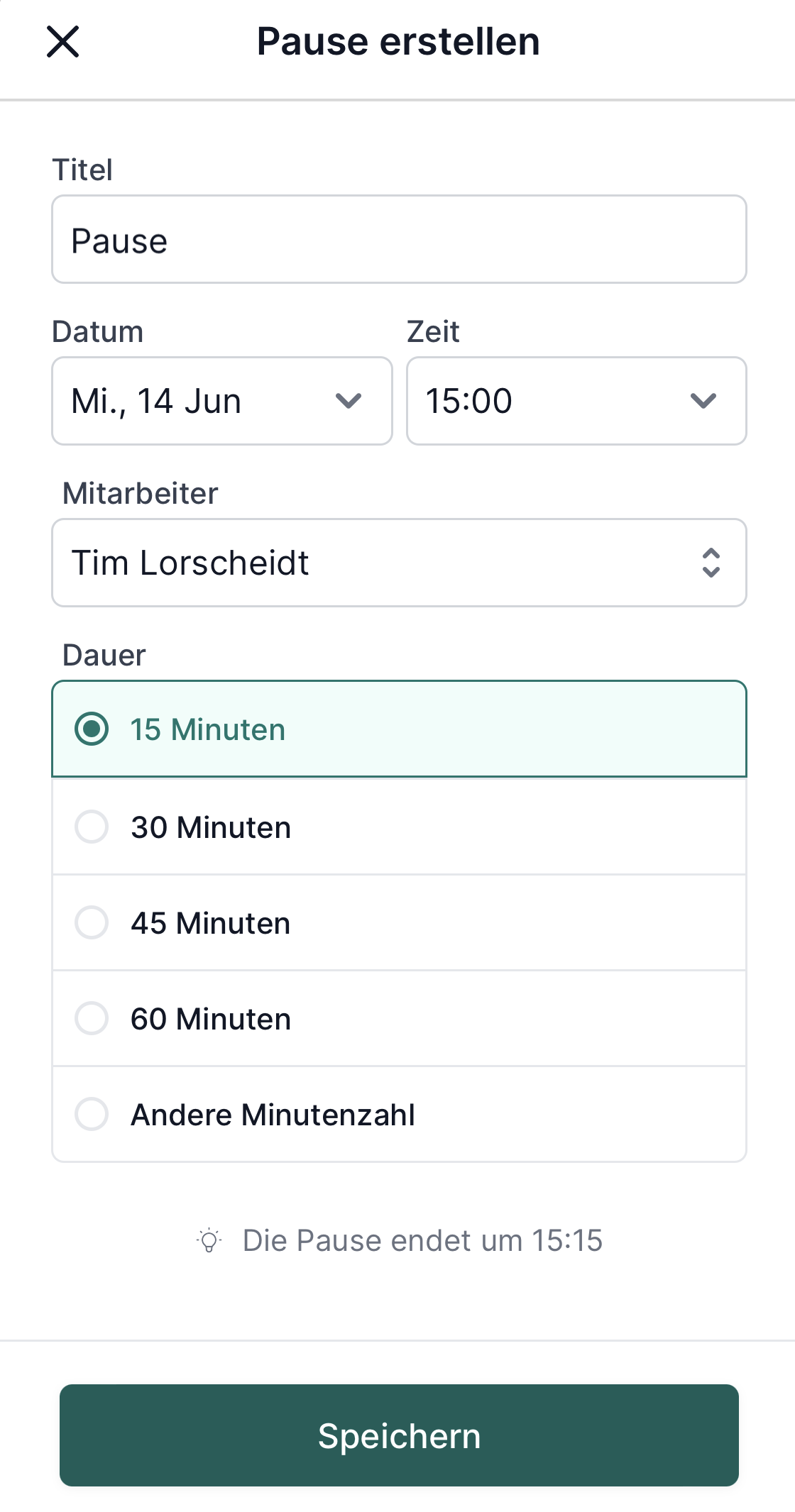Open the Zeit dropdown showing 15:00
Screen dimensions: 795x1512
coord(576,401)
